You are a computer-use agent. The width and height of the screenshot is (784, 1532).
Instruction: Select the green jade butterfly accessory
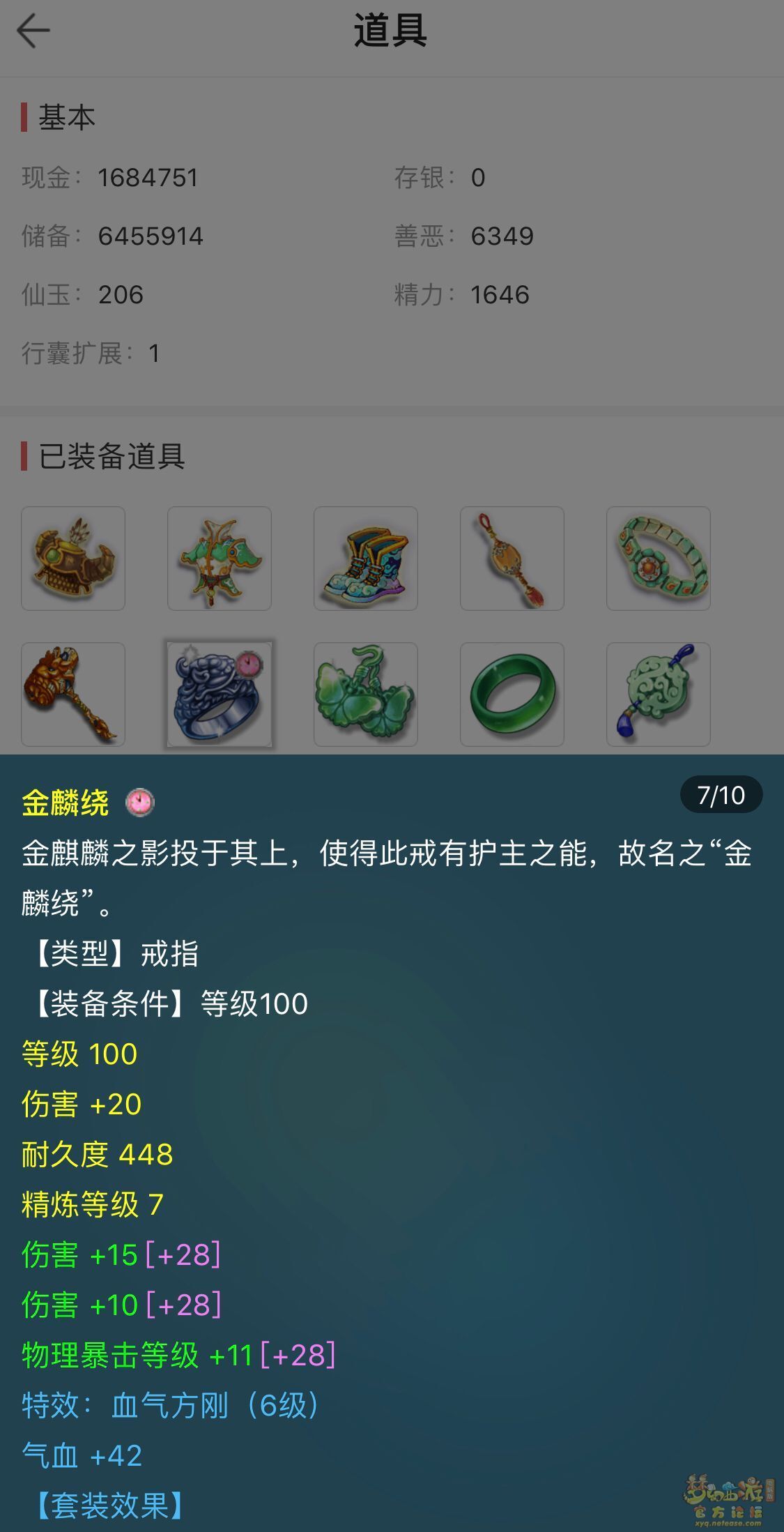click(366, 695)
